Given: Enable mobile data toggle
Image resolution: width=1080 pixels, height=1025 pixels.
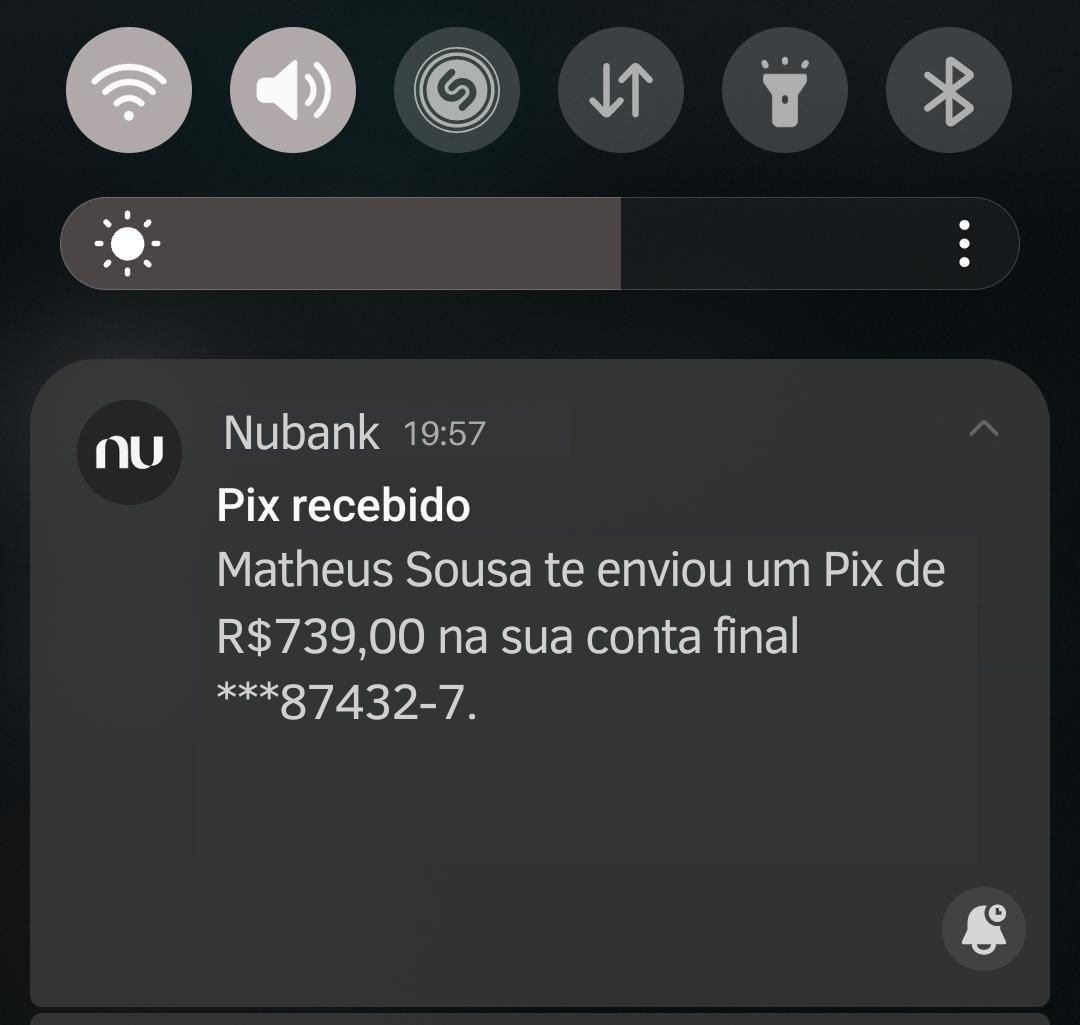Looking at the screenshot, I should coord(621,90).
